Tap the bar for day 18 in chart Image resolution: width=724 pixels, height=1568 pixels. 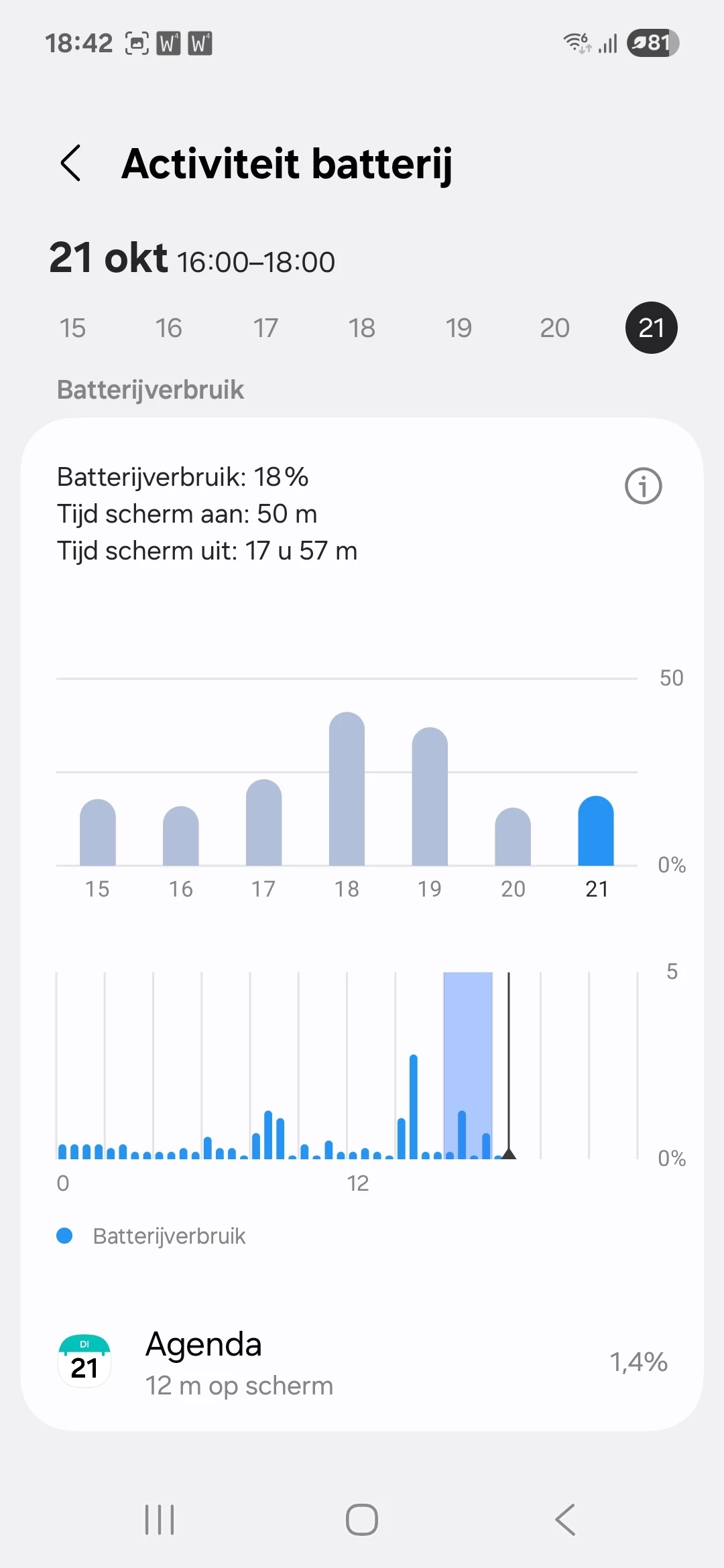[x=347, y=791]
